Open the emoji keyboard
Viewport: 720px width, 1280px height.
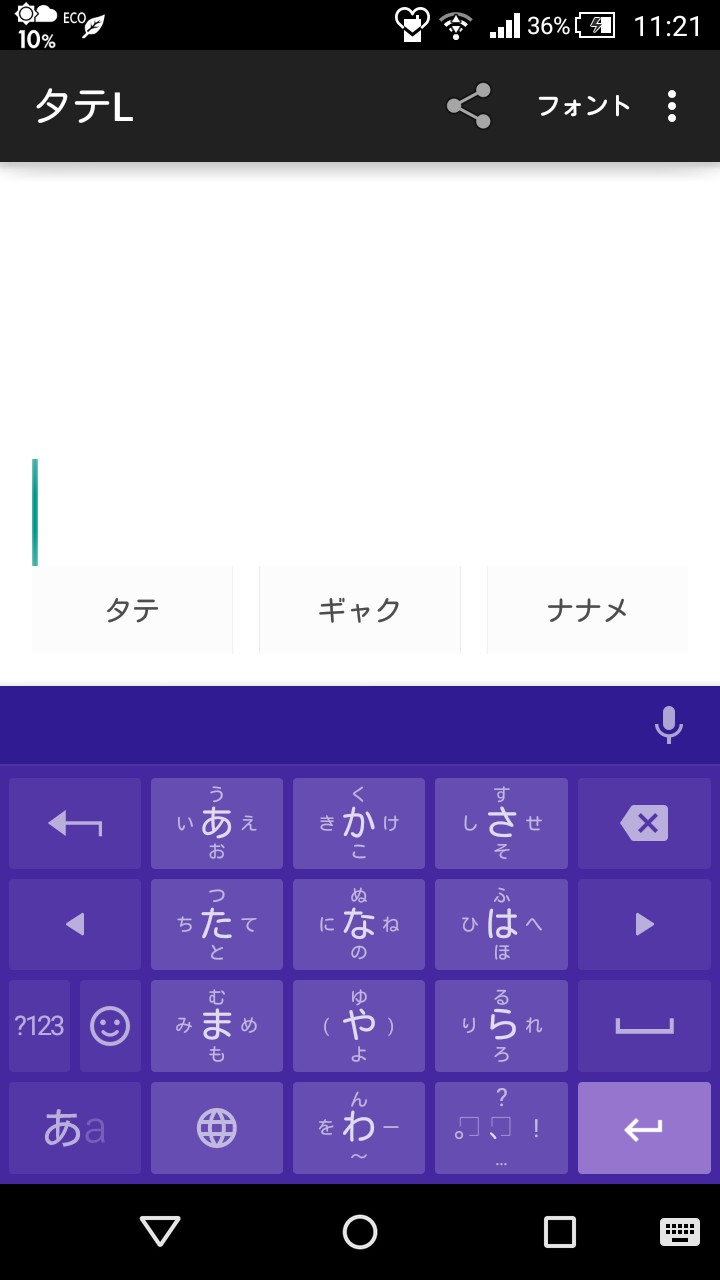click(x=110, y=1026)
